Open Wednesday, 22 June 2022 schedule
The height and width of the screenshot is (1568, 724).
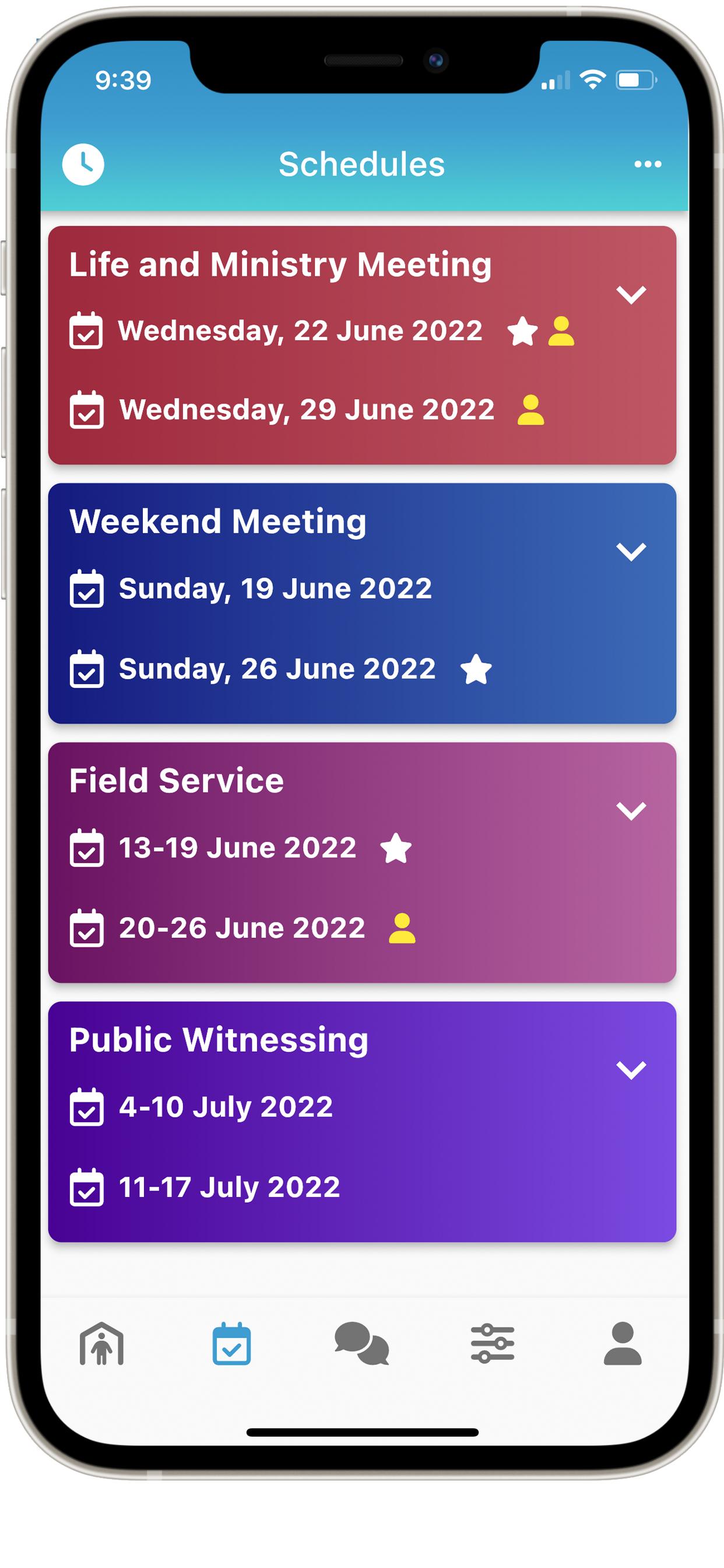(x=300, y=331)
